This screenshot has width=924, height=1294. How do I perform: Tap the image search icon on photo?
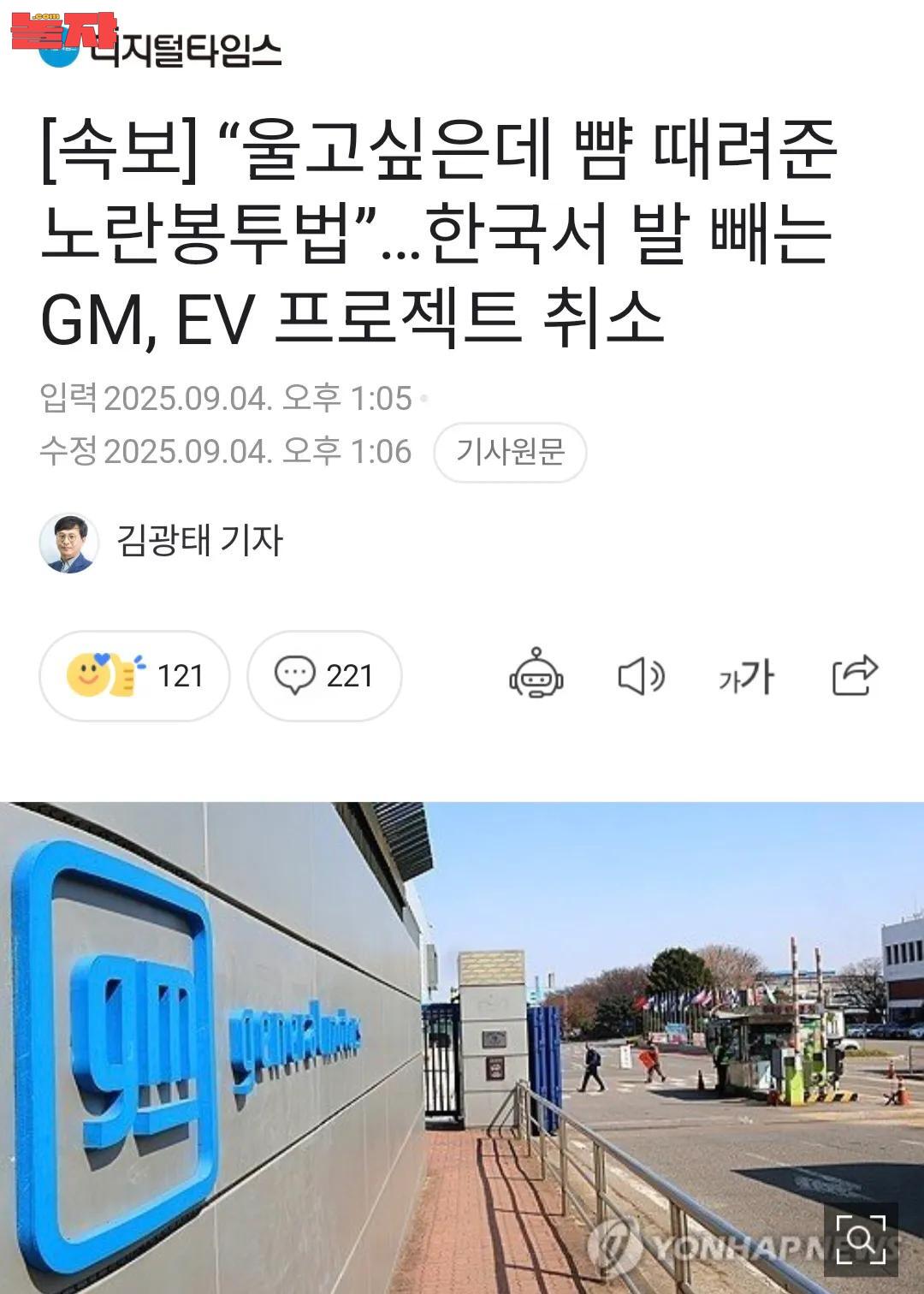coord(860,1238)
